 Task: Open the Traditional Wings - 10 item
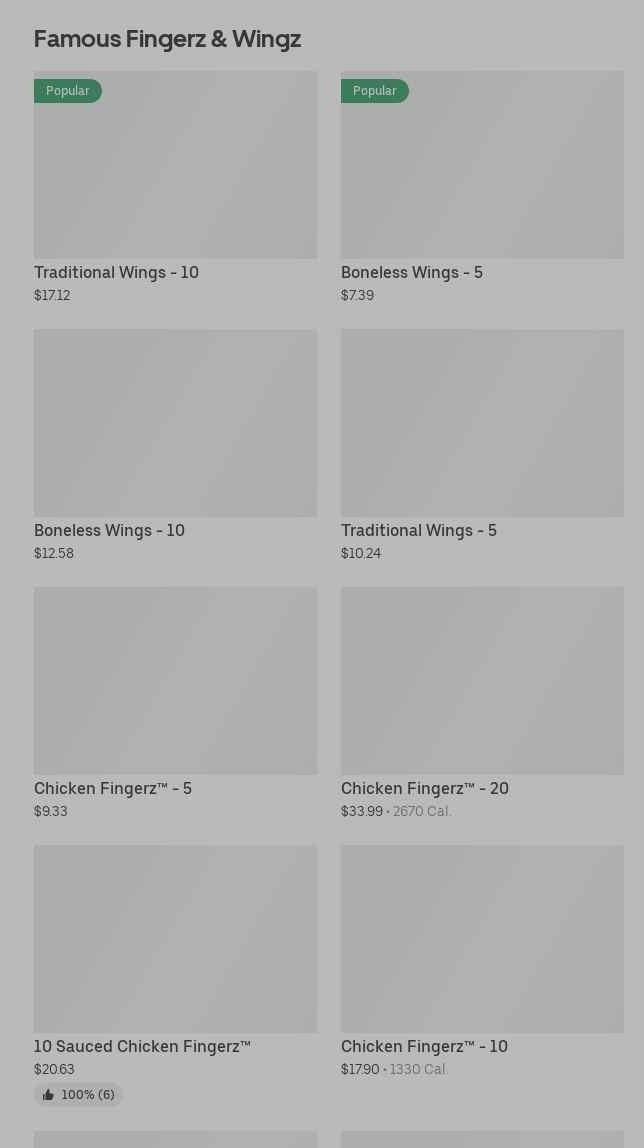pyautogui.click(x=175, y=187)
